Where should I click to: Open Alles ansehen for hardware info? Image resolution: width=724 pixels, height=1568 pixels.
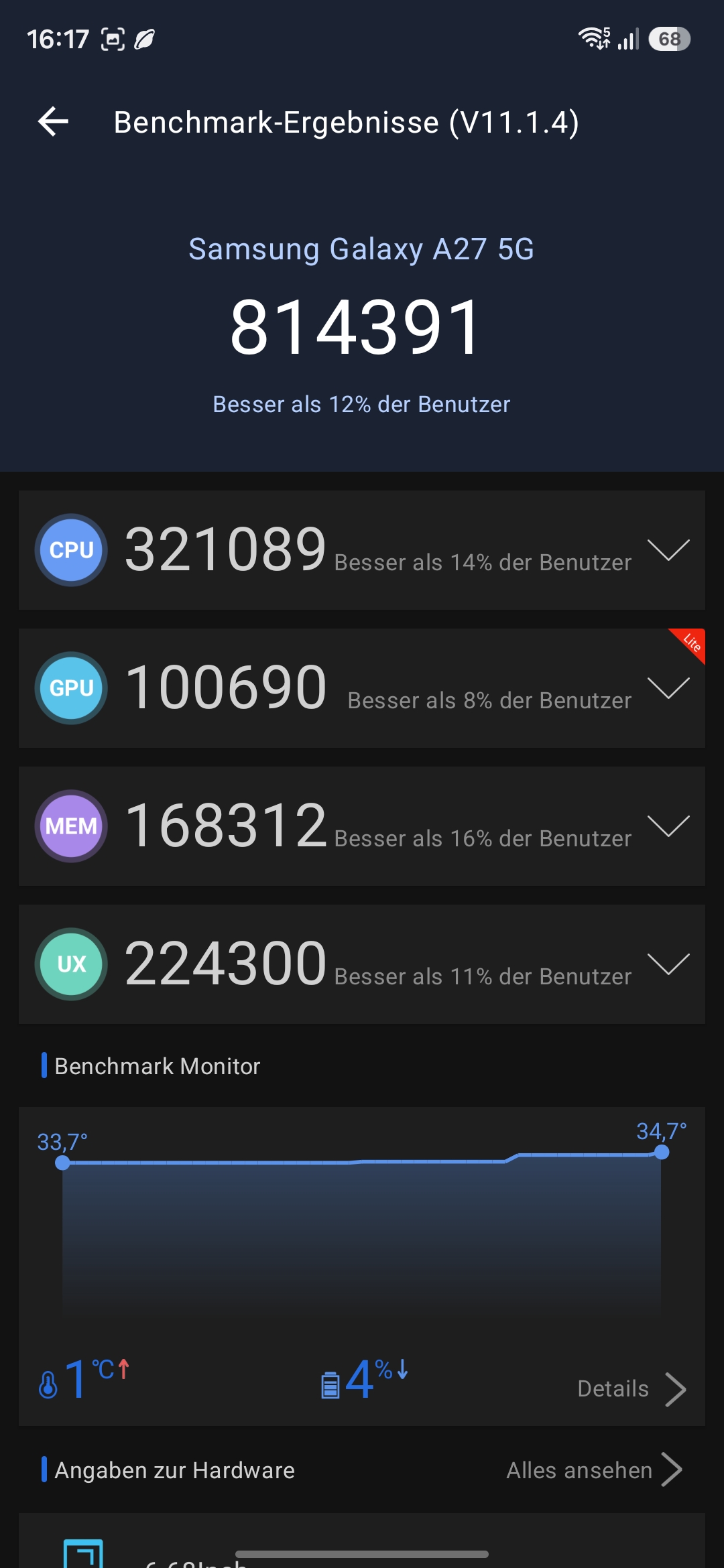click(x=595, y=1470)
